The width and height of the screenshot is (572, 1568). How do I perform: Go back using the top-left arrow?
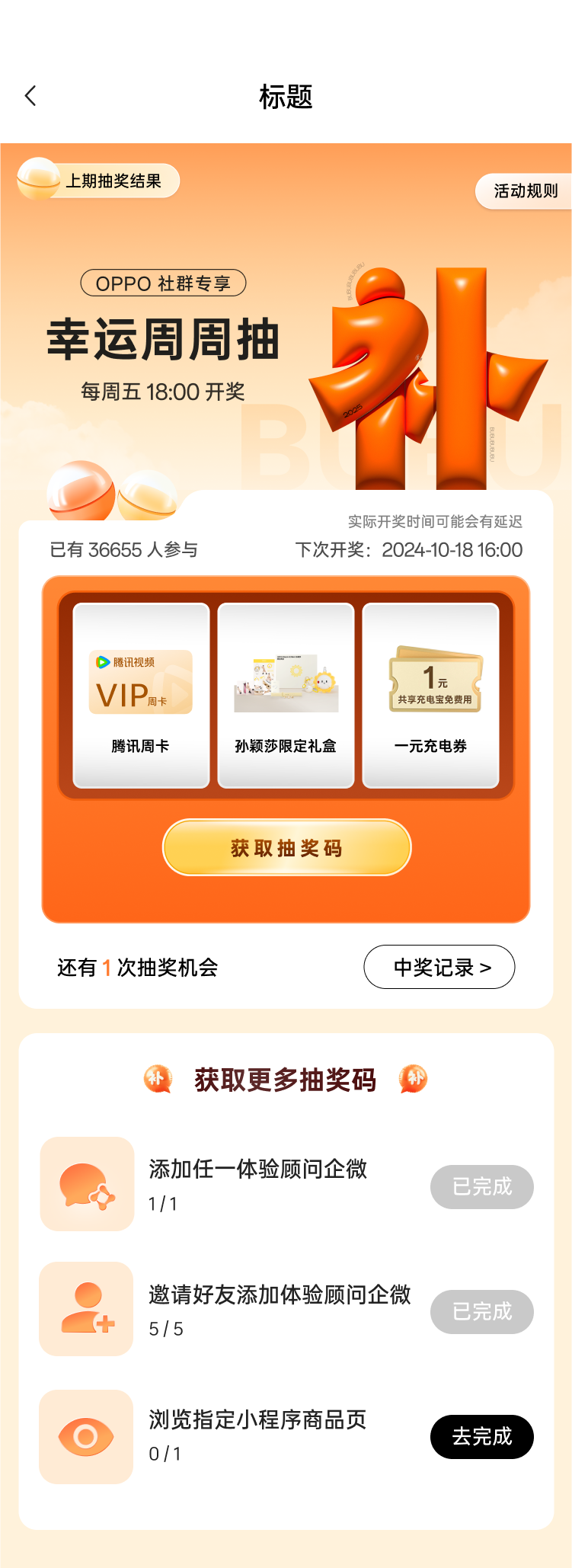30,96
